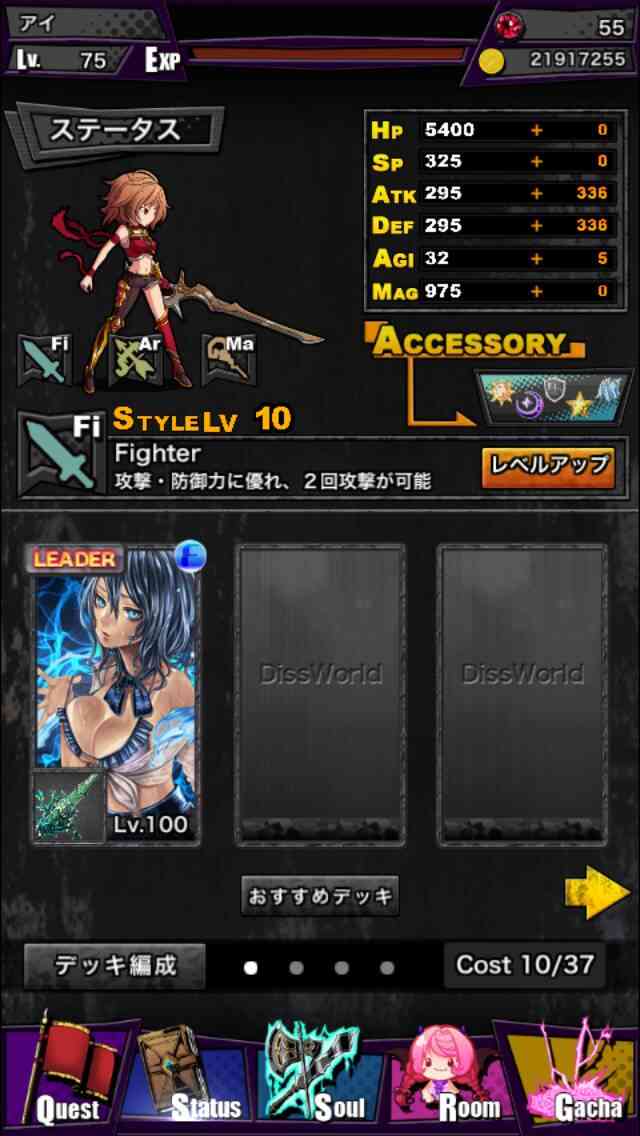The height and width of the screenshot is (1136, 640).
Task: Tap the rightmost empty DissWorld card slot
Action: point(523,694)
